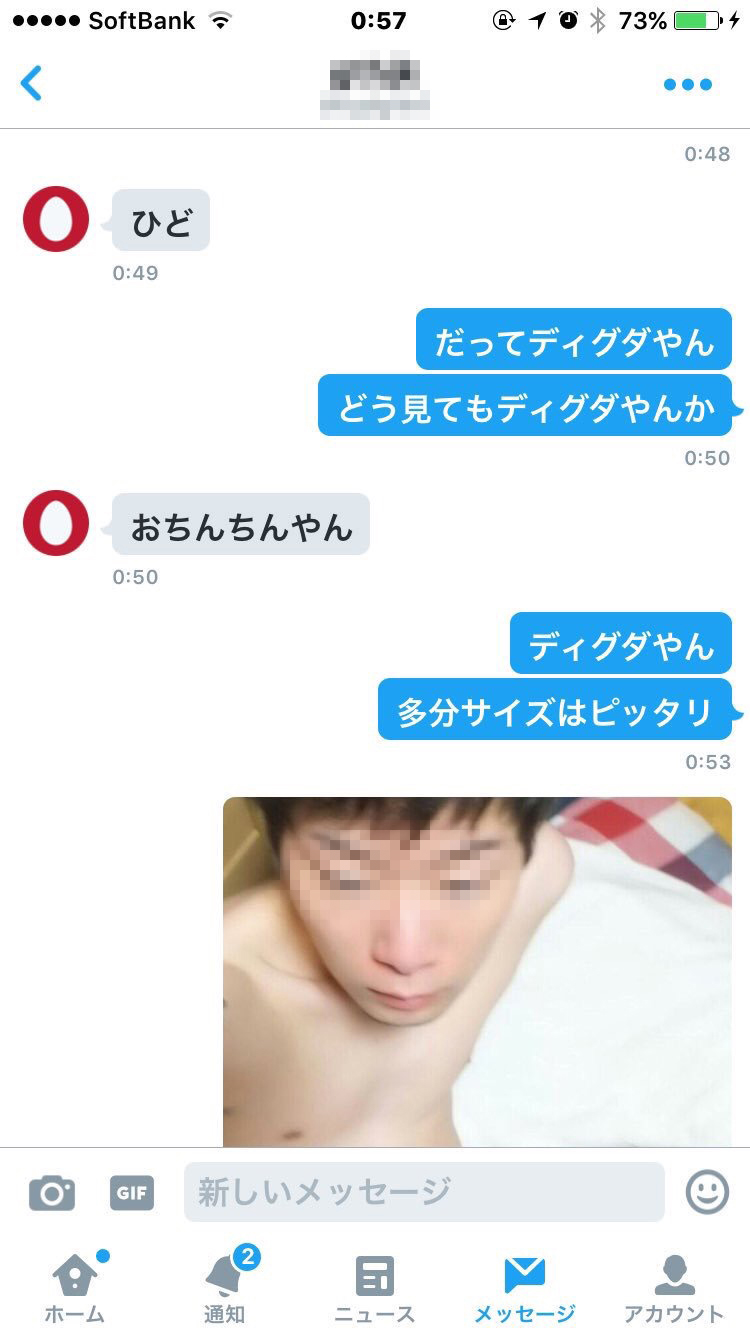750x1334 pixels.
Task: Open sender's avatar beside おちんちんやん message
Action: coord(56,523)
